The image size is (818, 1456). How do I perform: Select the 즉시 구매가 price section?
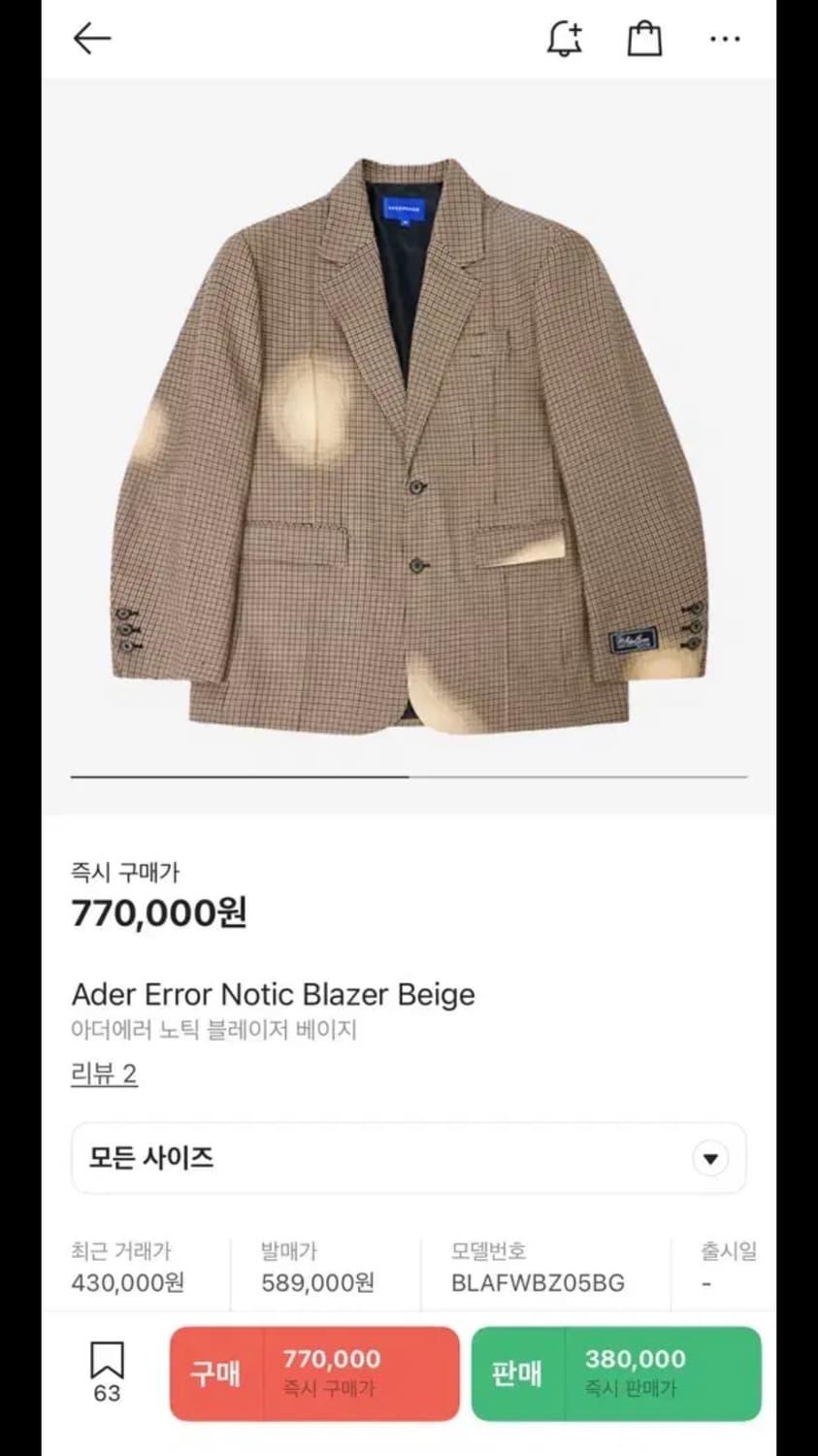[159, 893]
